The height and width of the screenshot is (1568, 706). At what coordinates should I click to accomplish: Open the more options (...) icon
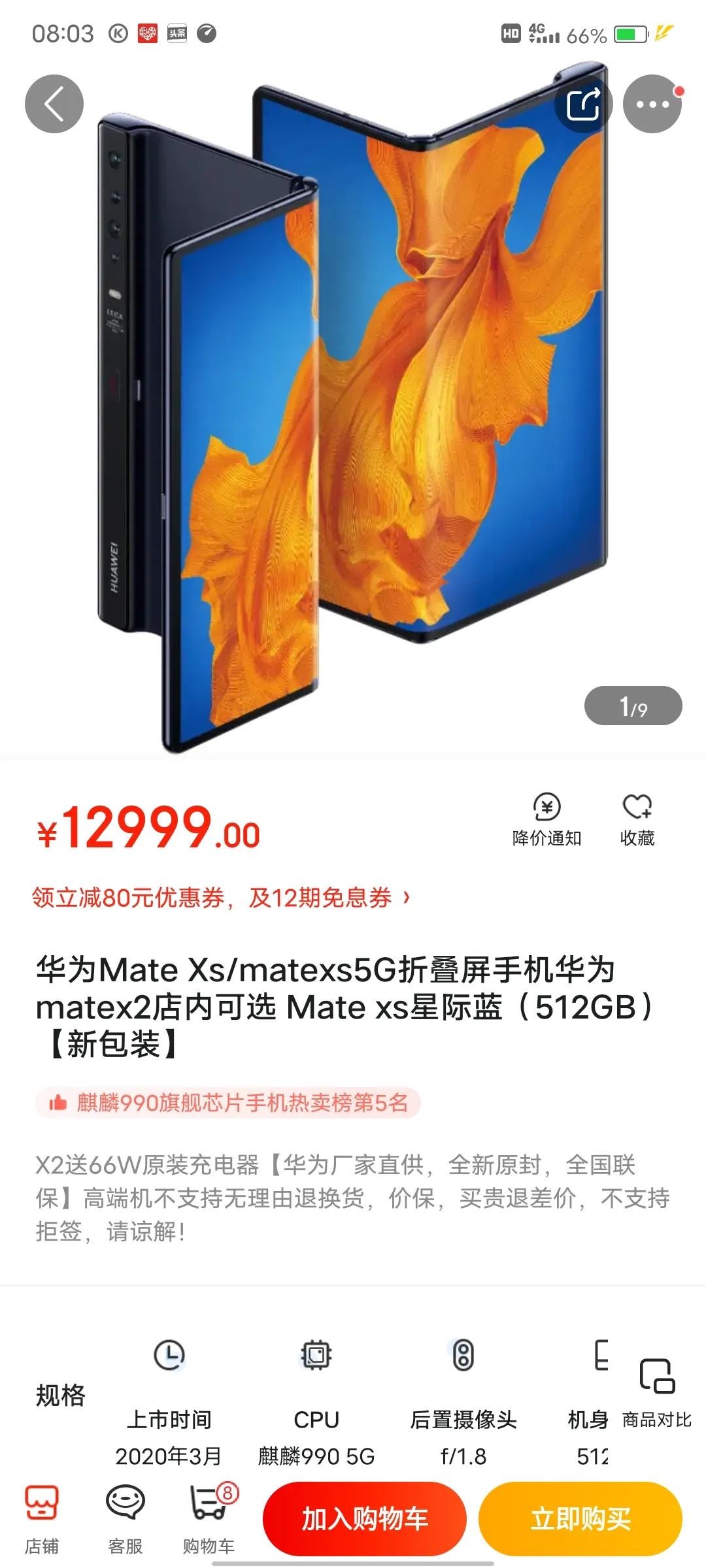click(x=652, y=103)
